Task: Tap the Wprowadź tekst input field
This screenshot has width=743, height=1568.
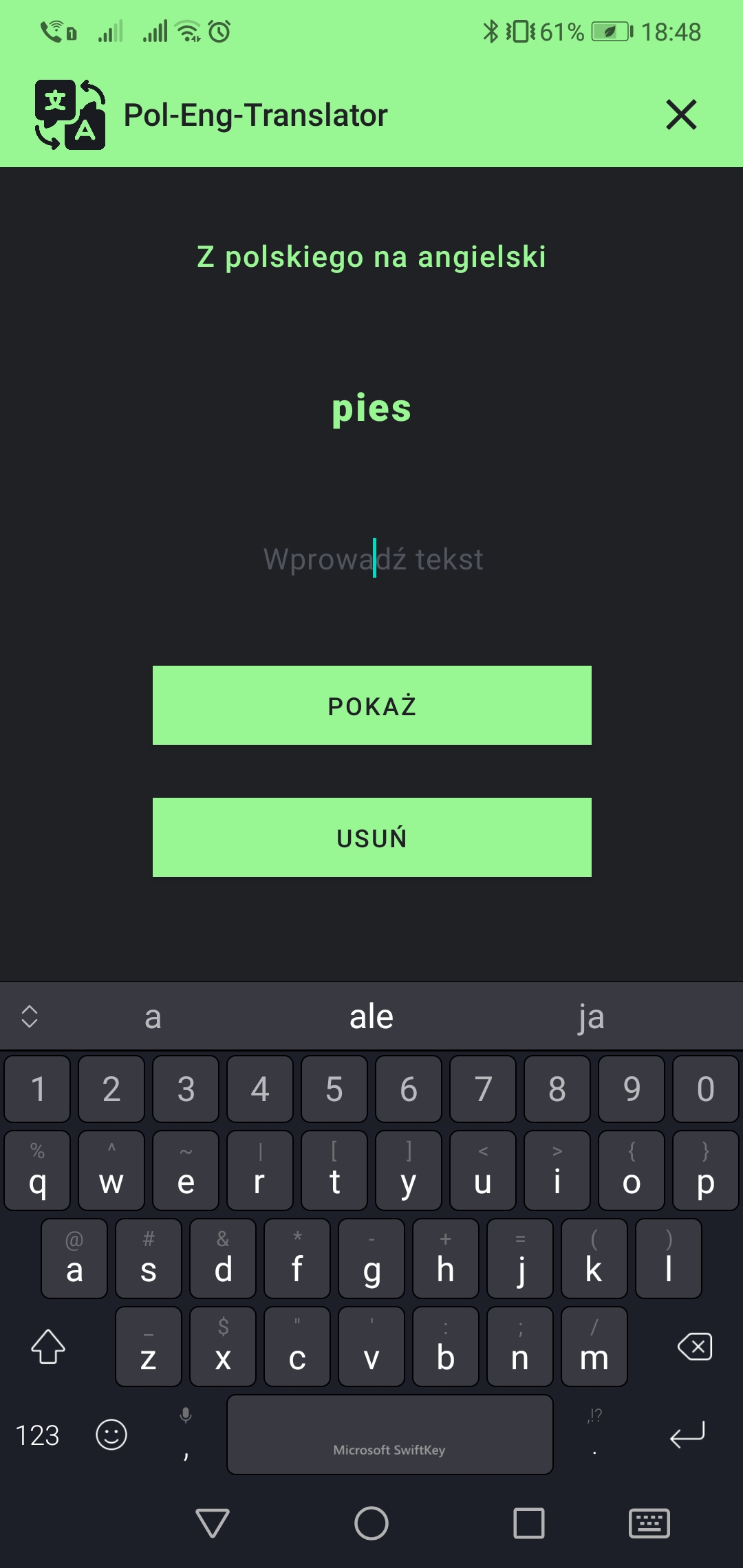Action: (371, 559)
